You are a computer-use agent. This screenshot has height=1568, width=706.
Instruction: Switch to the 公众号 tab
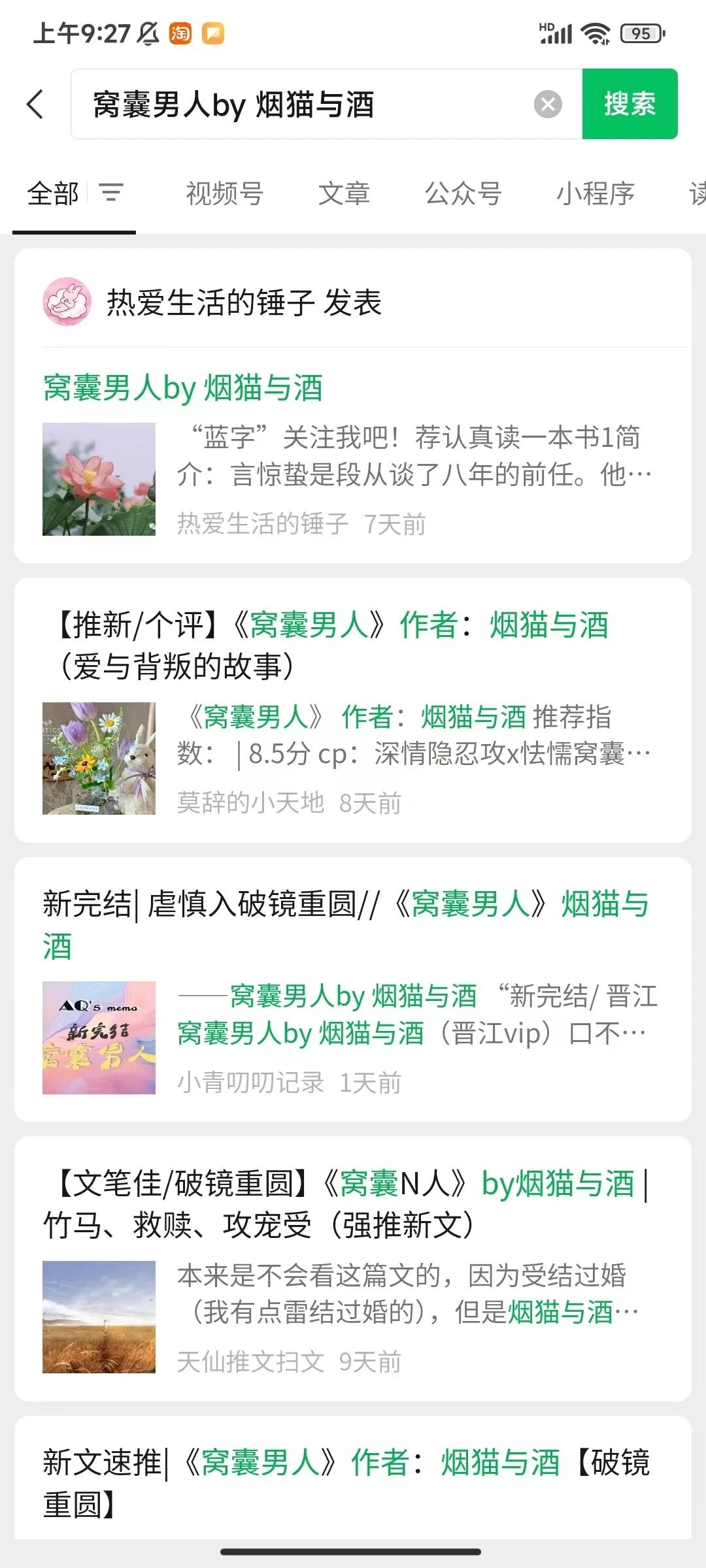point(463,193)
